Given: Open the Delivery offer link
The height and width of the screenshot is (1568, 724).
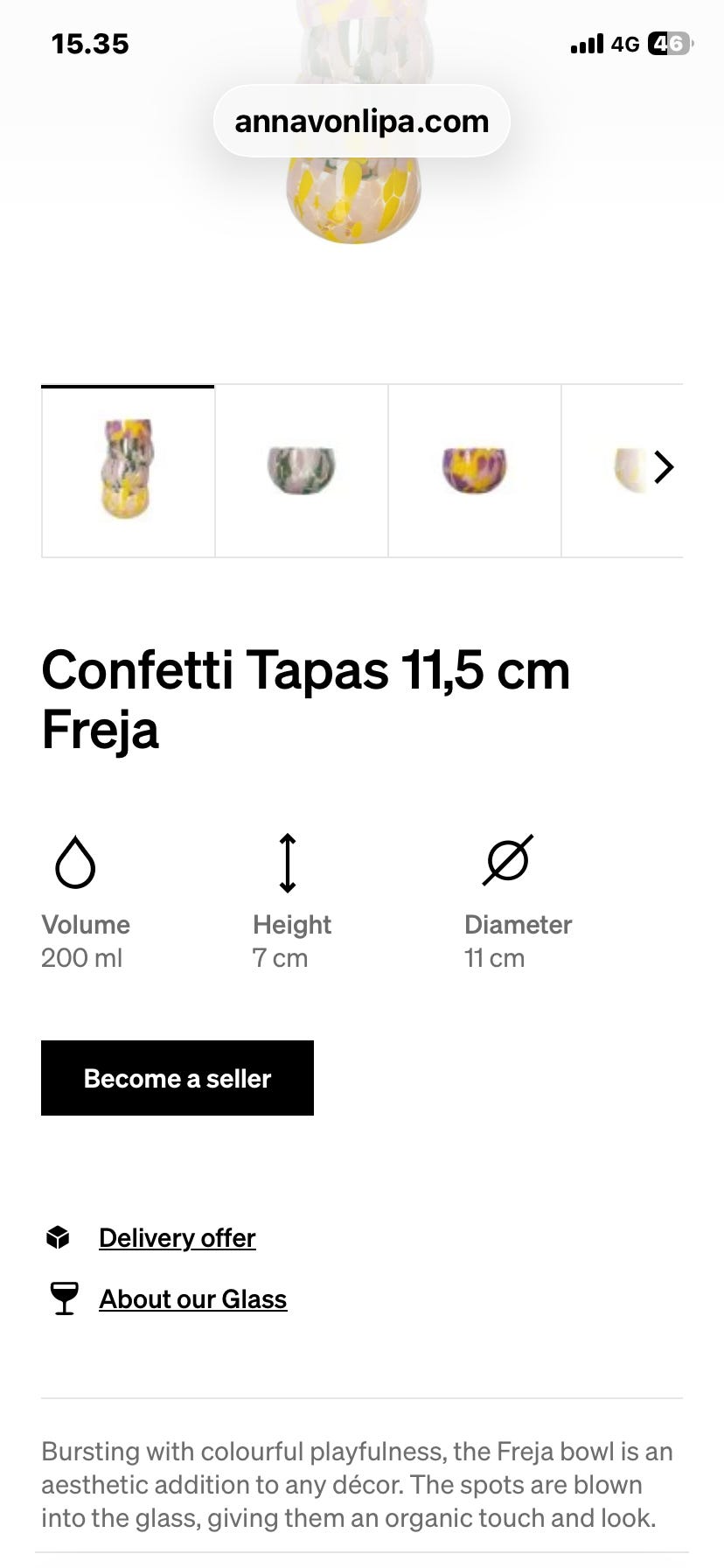Looking at the screenshot, I should click(177, 1238).
